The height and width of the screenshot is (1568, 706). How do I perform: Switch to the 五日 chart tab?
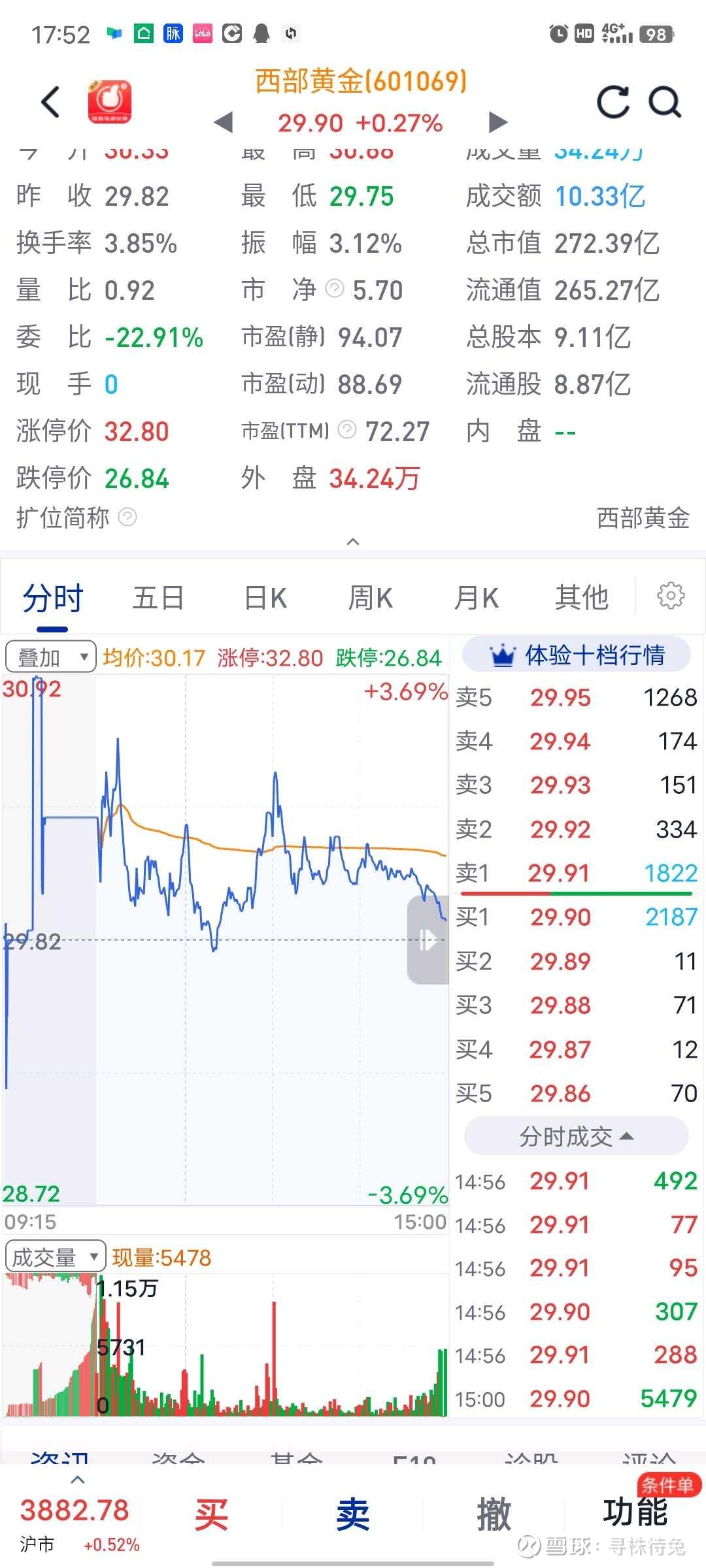pyautogui.click(x=158, y=598)
